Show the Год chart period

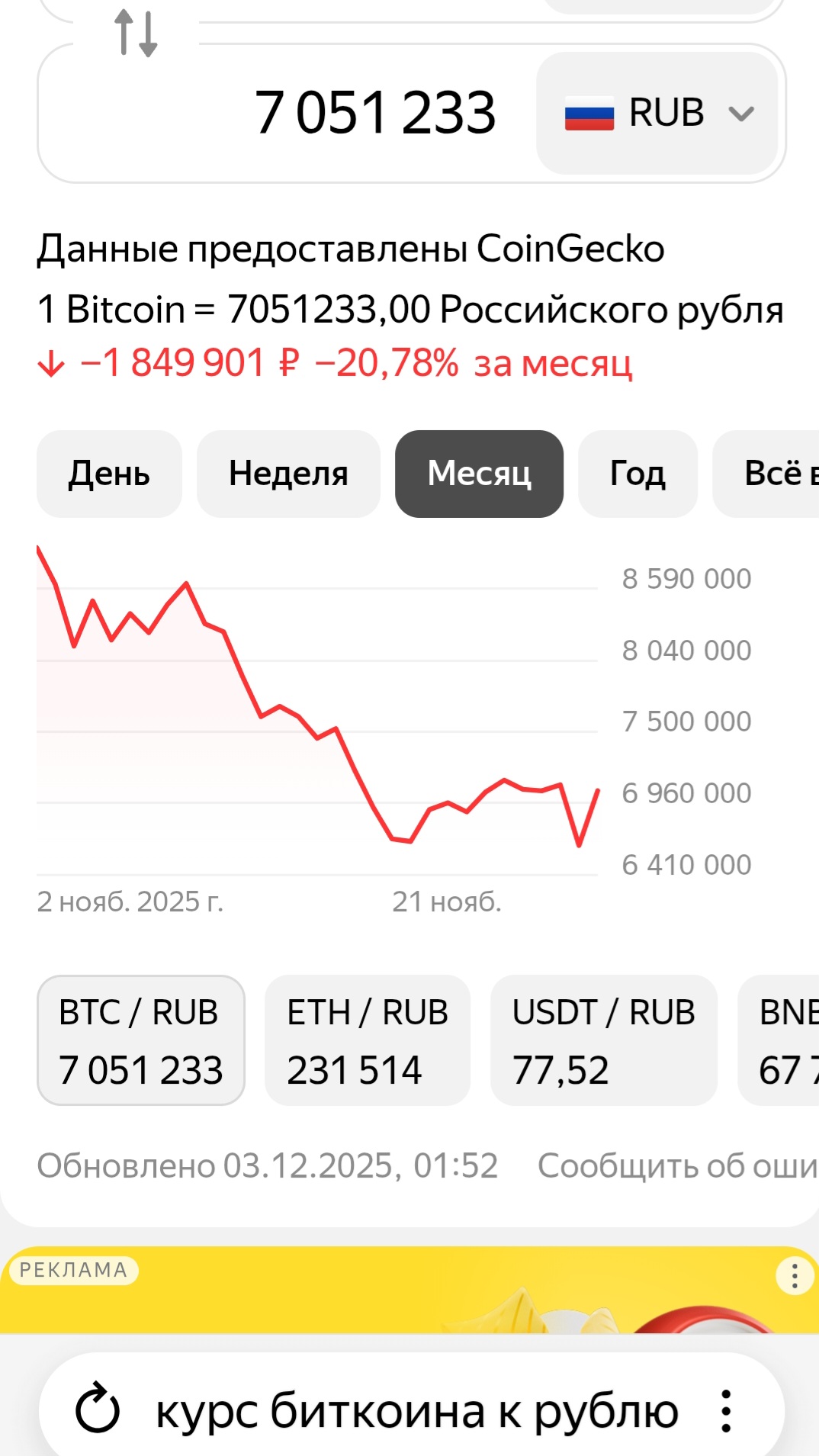click(x=638, y=474)
